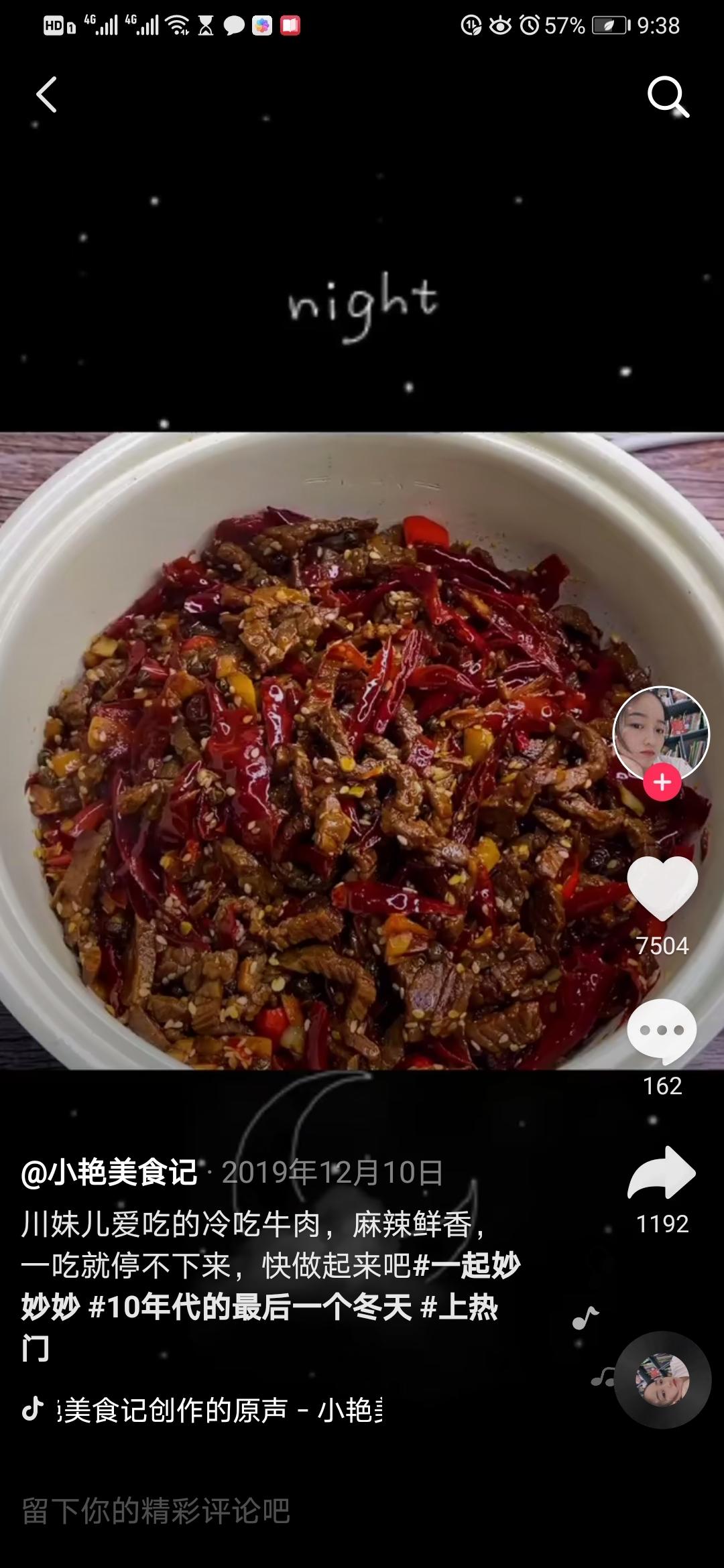724x1568 pixels.
Task: Open the search magnifier icon
Action: (x=668, y=96)
